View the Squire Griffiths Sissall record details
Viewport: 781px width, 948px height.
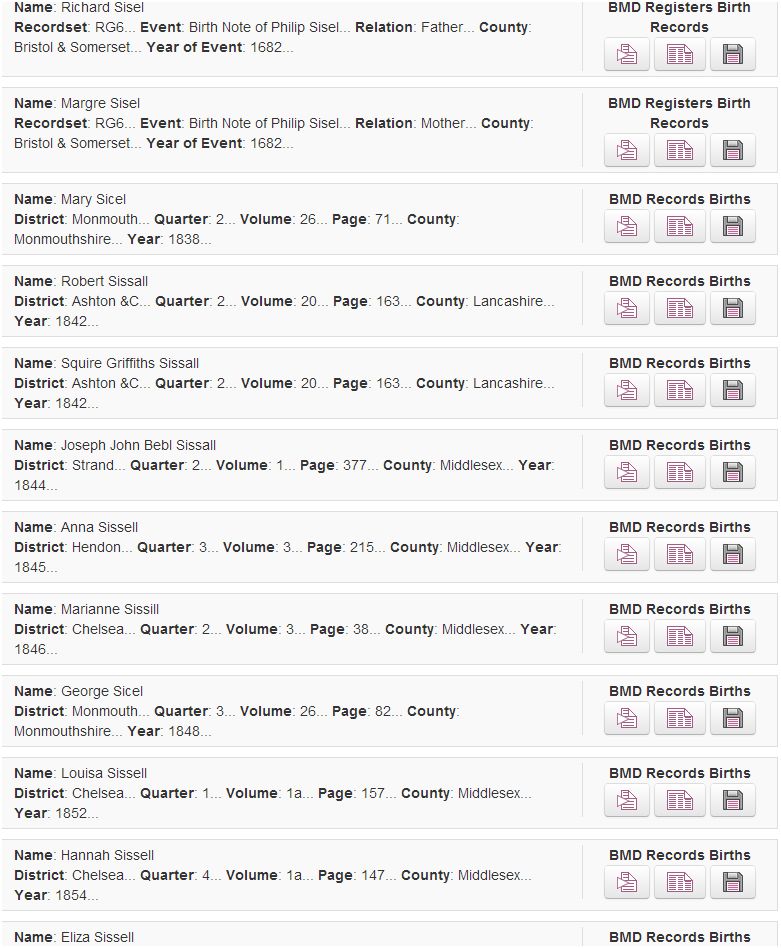tap(627, 390)
